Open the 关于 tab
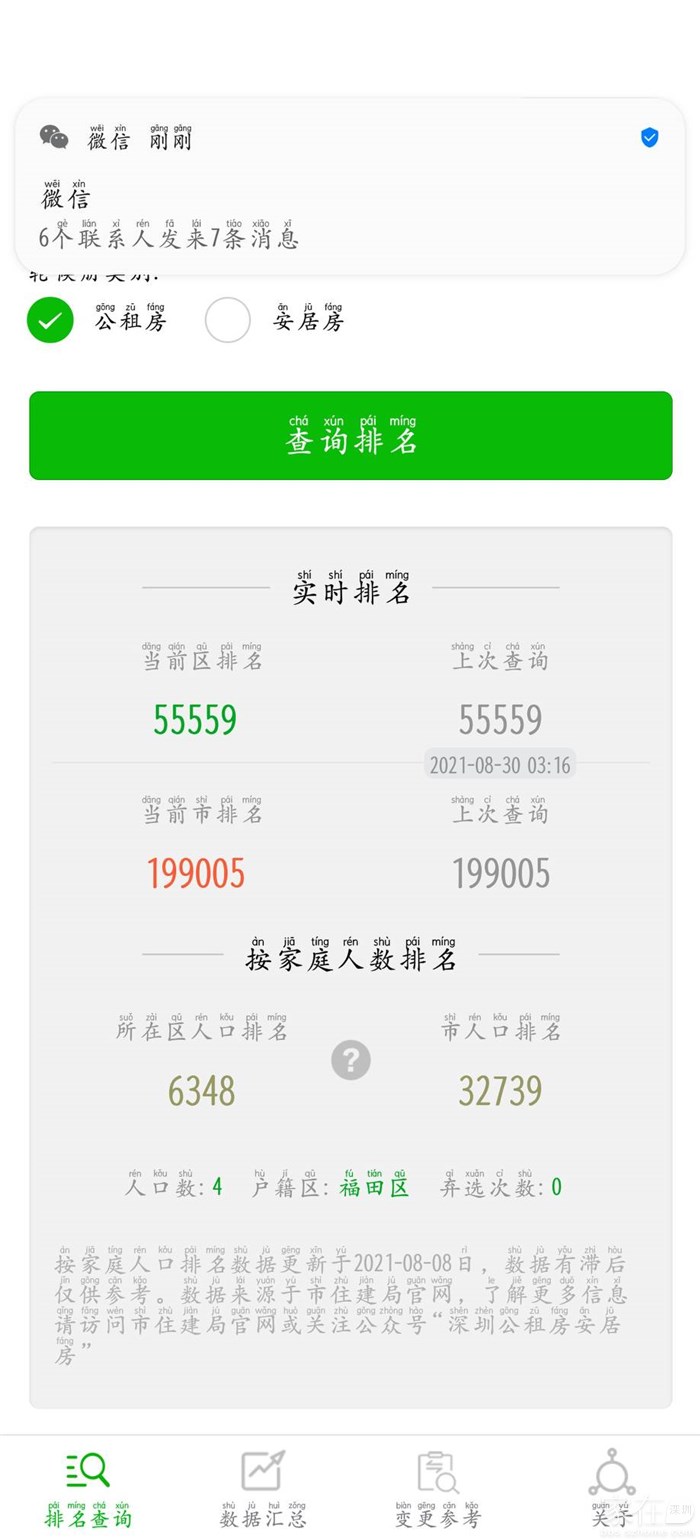Image resolution: width=700 pixels, height=1540 pixels. coord(612,1487)
